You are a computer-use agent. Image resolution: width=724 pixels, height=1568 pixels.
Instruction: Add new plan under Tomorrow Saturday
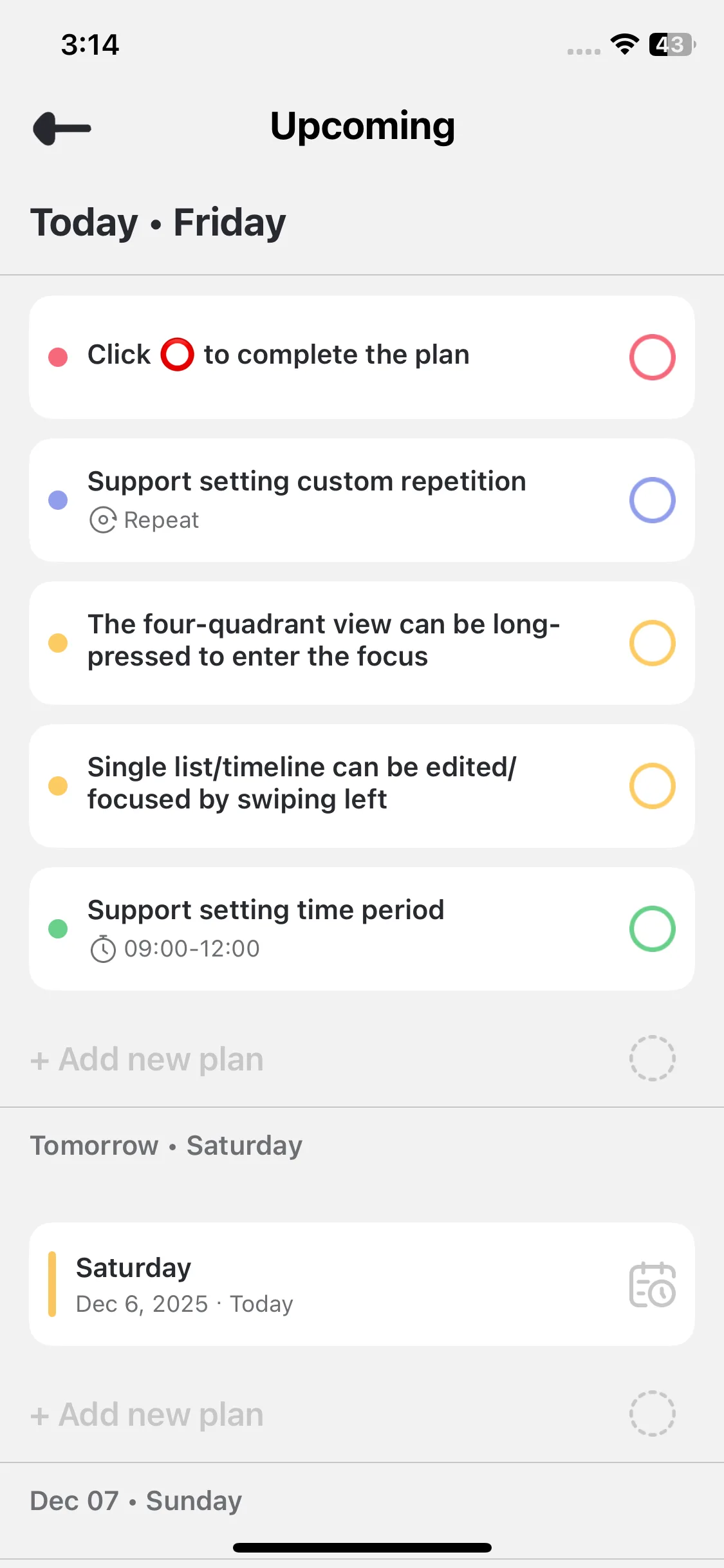click(x=148, y=1415)
